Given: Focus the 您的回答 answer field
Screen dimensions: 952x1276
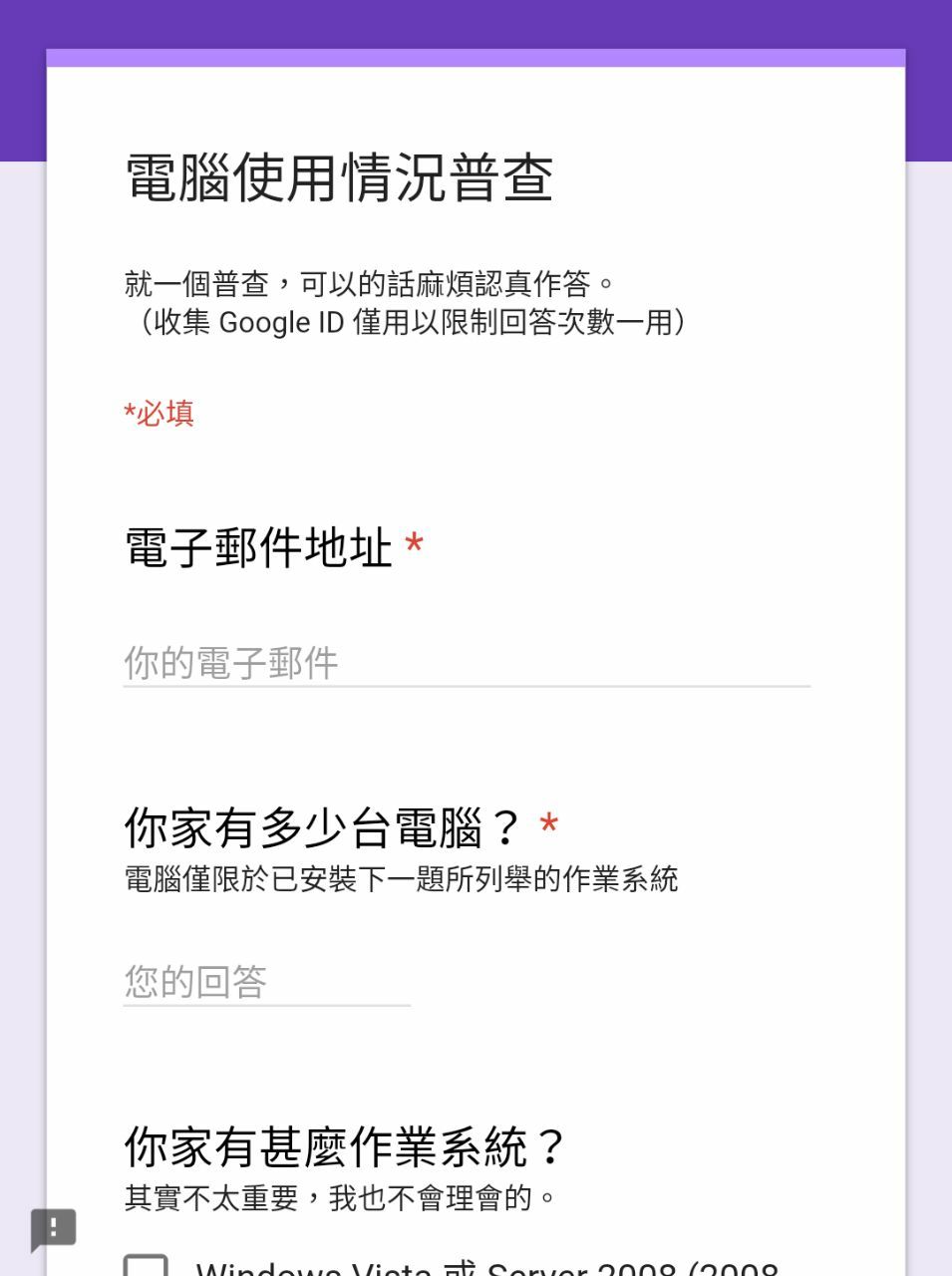Looking at the screenshot, I should pos(266,982).
